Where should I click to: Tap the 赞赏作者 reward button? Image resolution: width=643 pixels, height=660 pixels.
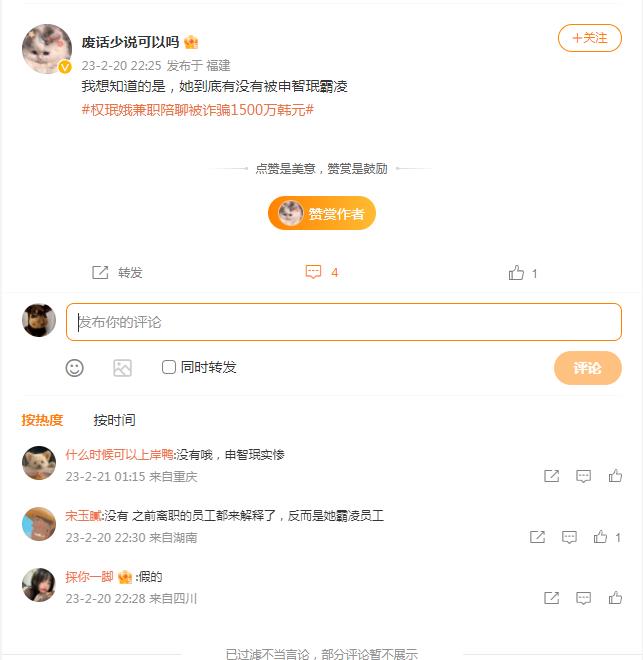(322, 213)
